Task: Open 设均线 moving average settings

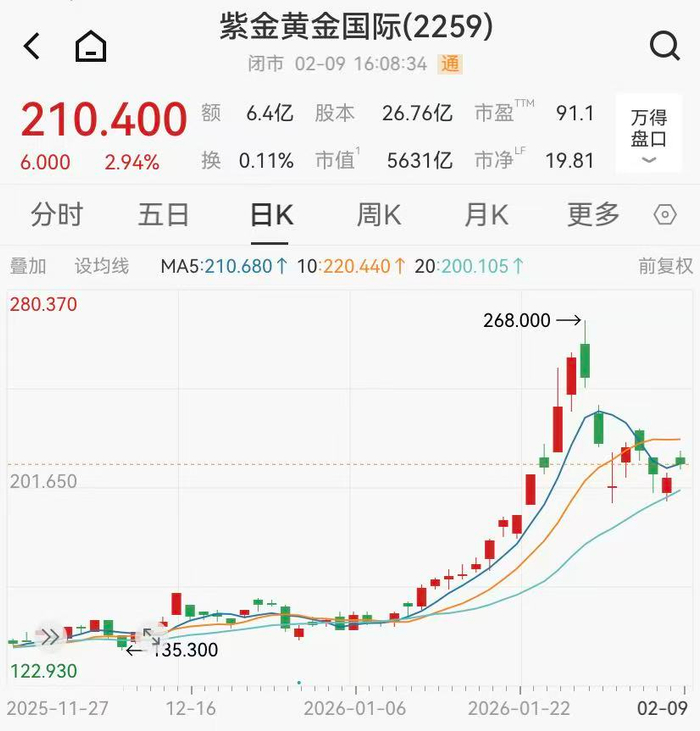Action: click(102, 266)
